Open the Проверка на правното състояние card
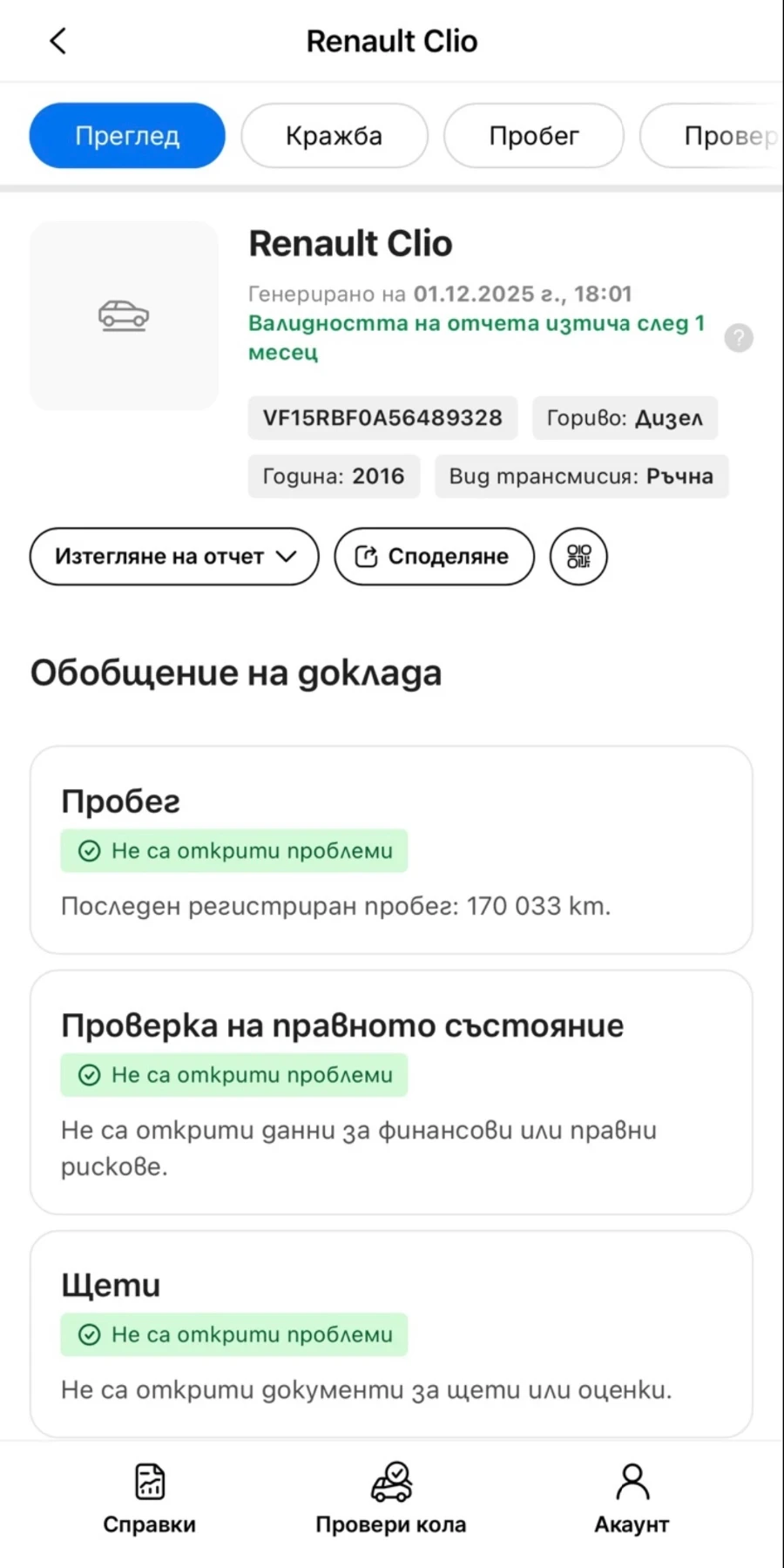 (391, 1092)
